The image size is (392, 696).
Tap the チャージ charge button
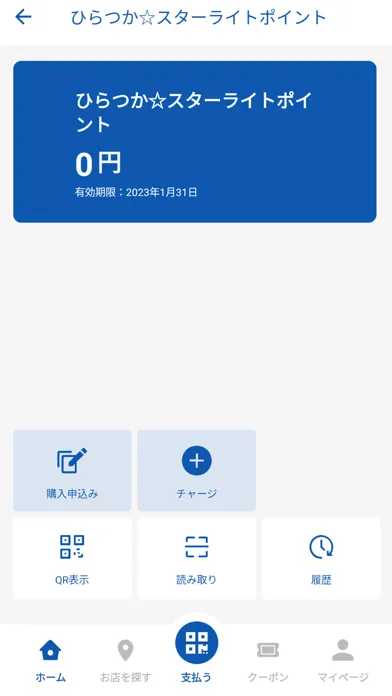[x=197, y=471]
